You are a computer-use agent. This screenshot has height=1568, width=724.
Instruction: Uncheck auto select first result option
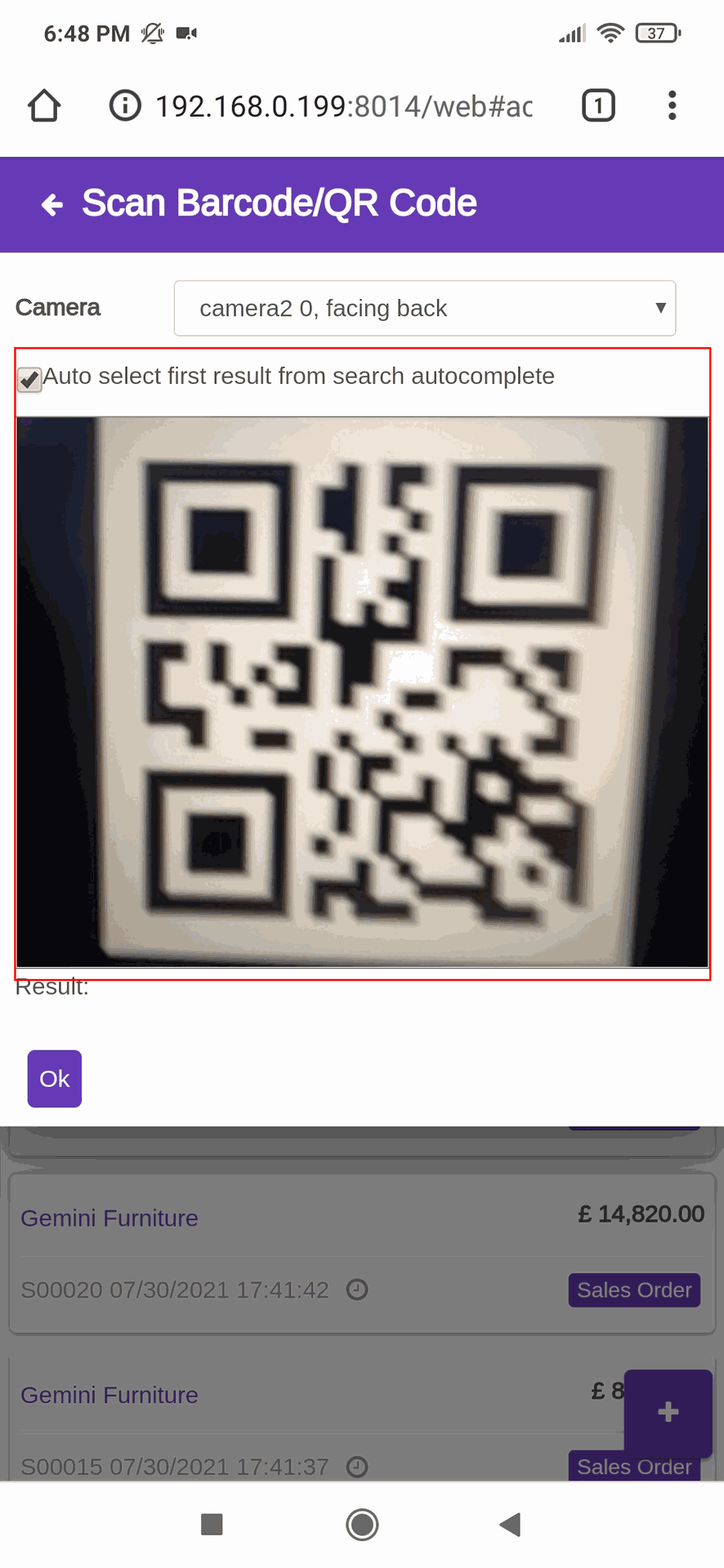tap(30, 379)
